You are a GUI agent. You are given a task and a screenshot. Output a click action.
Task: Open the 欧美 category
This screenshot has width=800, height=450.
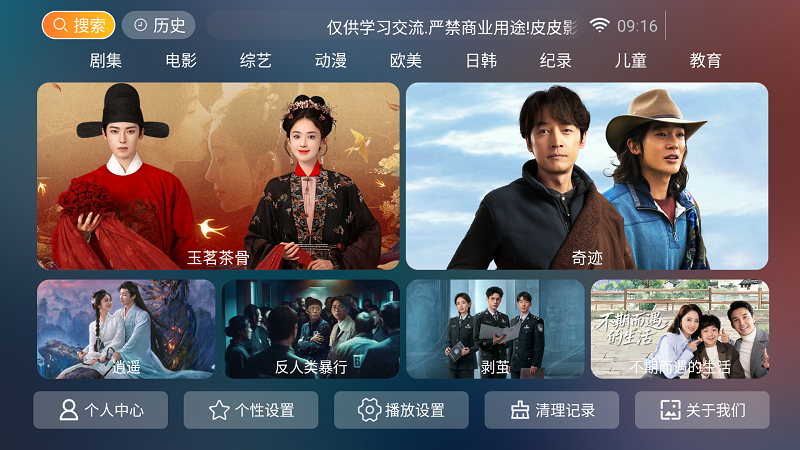pyautogui.click(x=406, y=60)
